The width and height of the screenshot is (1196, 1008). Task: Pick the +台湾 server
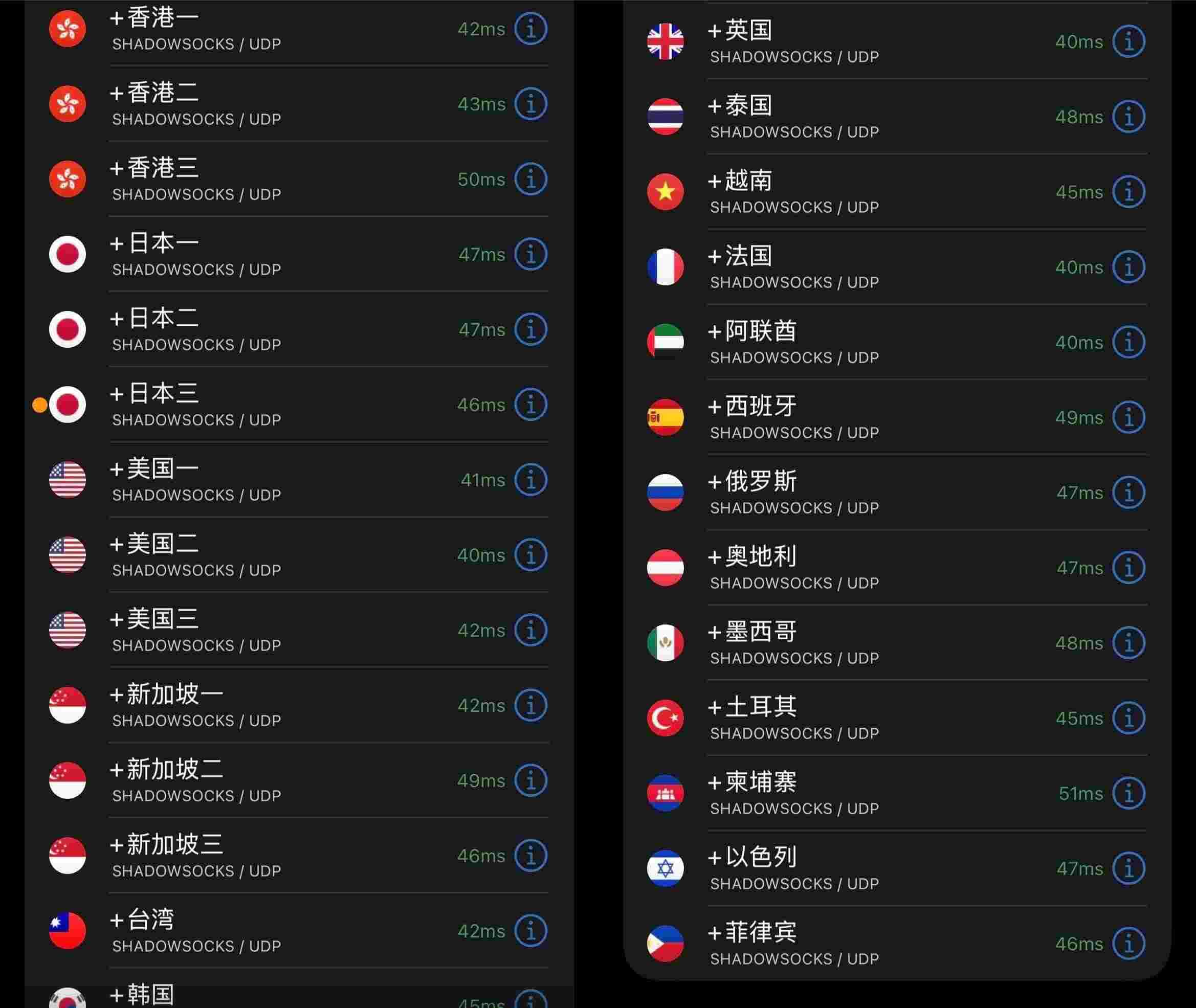(x=257, y=931)
